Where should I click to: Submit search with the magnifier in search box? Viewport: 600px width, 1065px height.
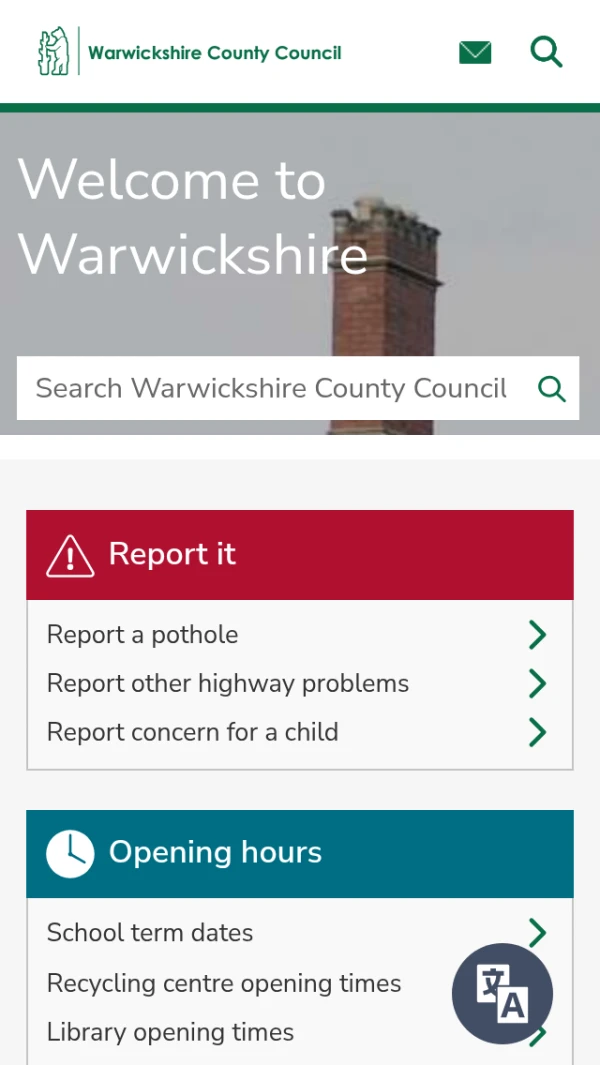click(x=552, y=388)
